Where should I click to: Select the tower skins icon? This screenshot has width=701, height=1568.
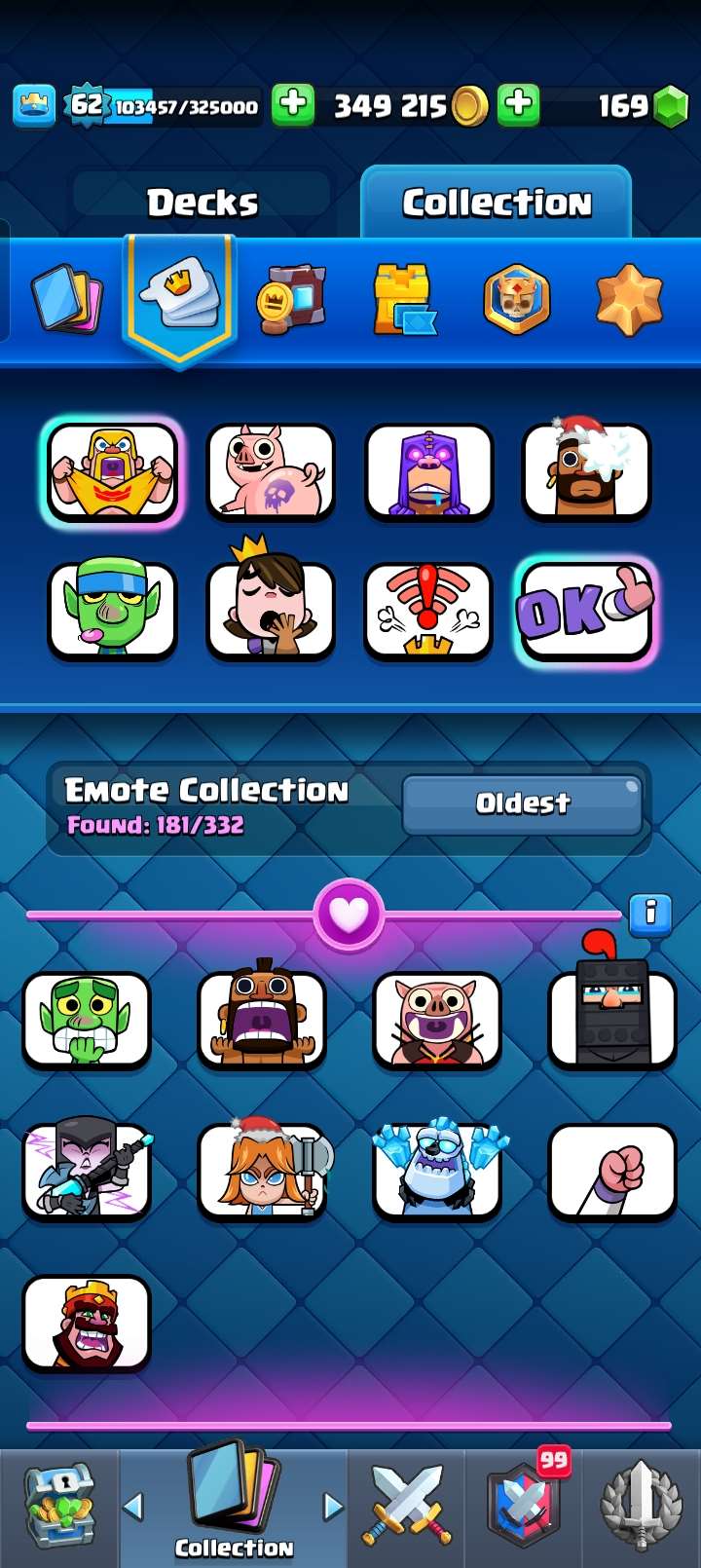coord(404,295)
